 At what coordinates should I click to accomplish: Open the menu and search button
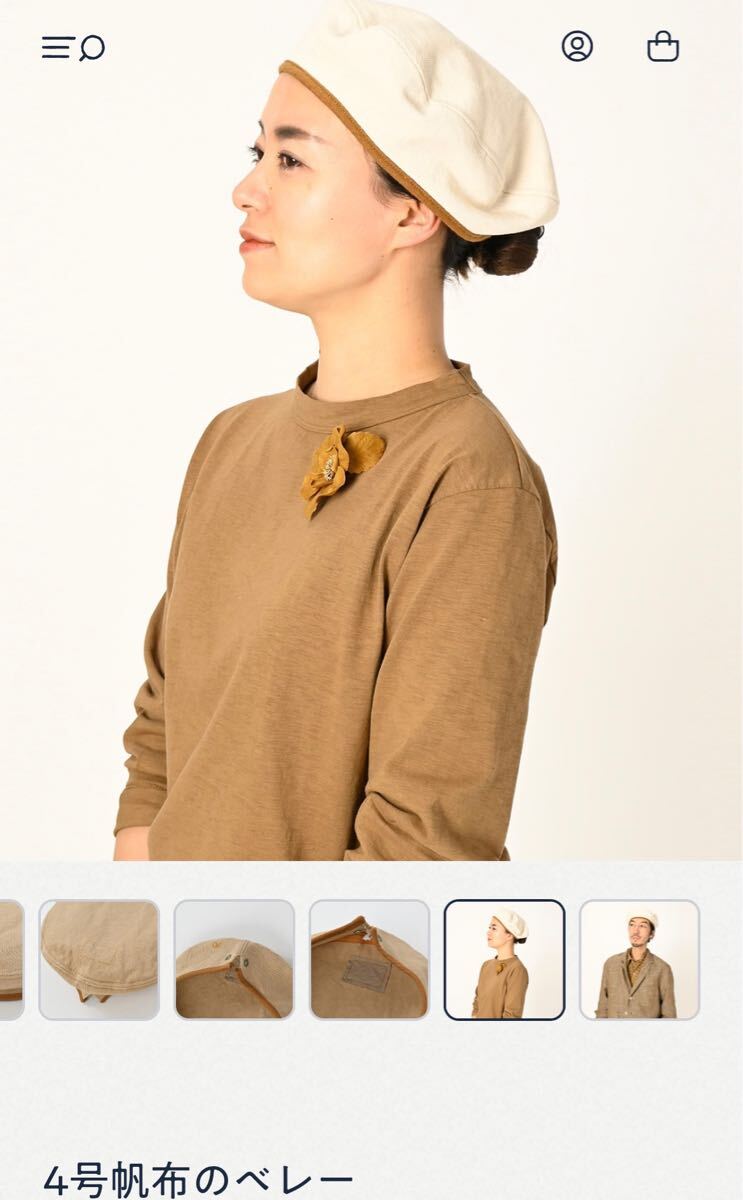pyautogui.click(x=73, y=47)
